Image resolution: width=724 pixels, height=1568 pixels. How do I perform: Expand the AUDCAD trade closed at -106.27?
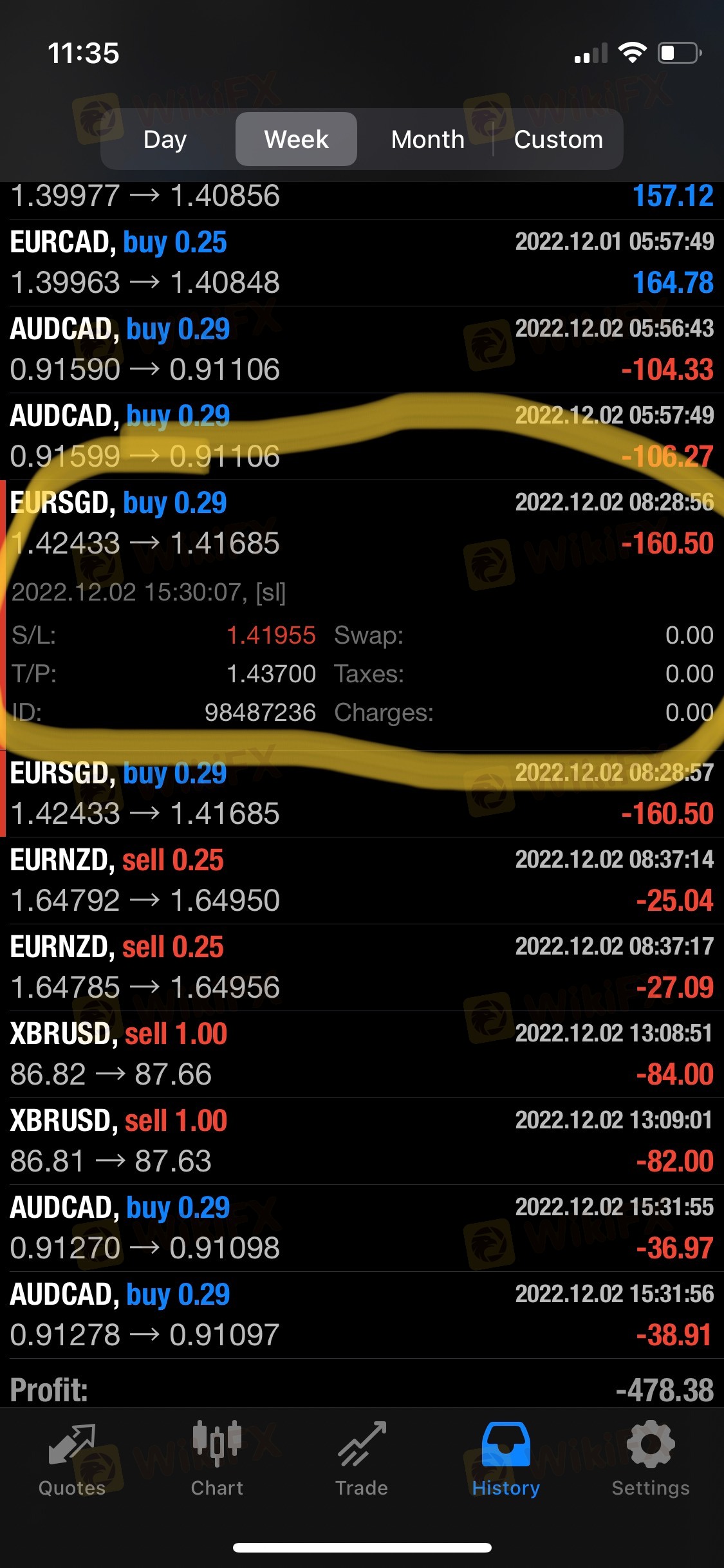coord(362,436)
